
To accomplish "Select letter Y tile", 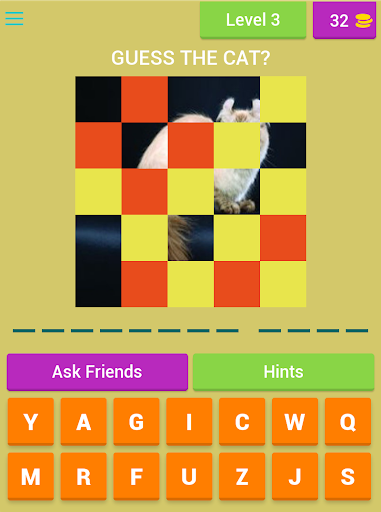I will (x=31, y=421).
